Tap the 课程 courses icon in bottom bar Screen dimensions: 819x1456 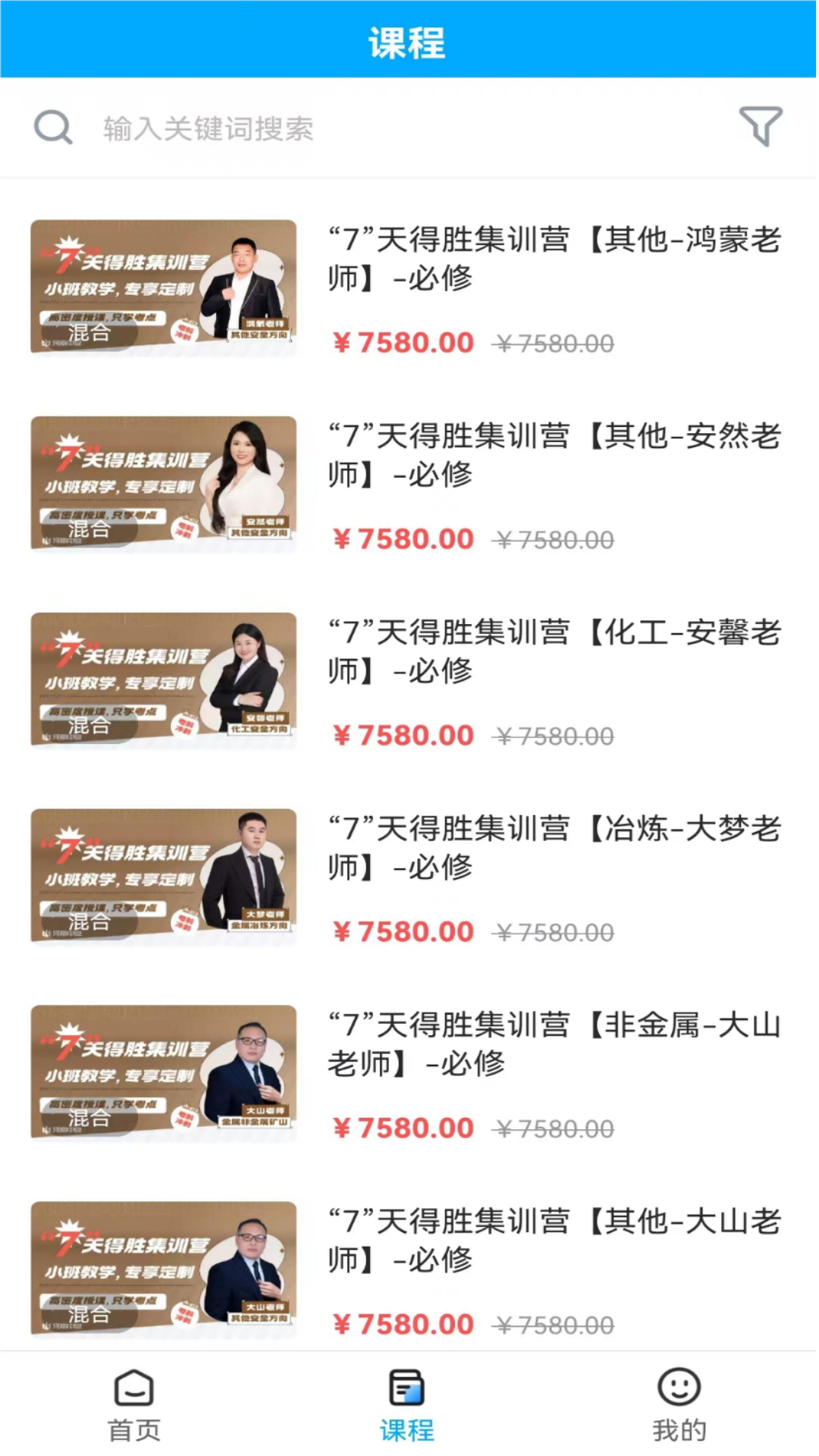click(x=406, y=1389)
